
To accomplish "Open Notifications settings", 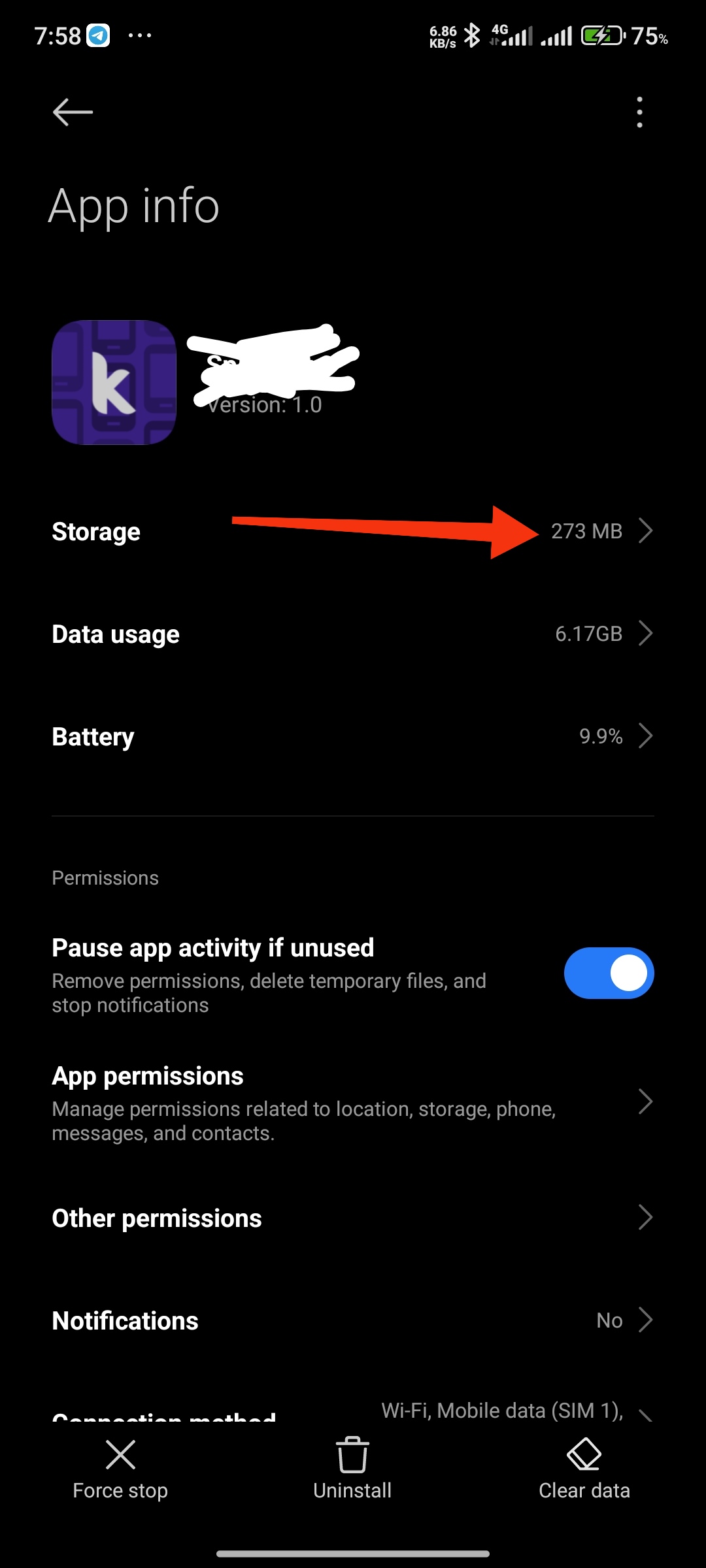I will [353, 1320].
